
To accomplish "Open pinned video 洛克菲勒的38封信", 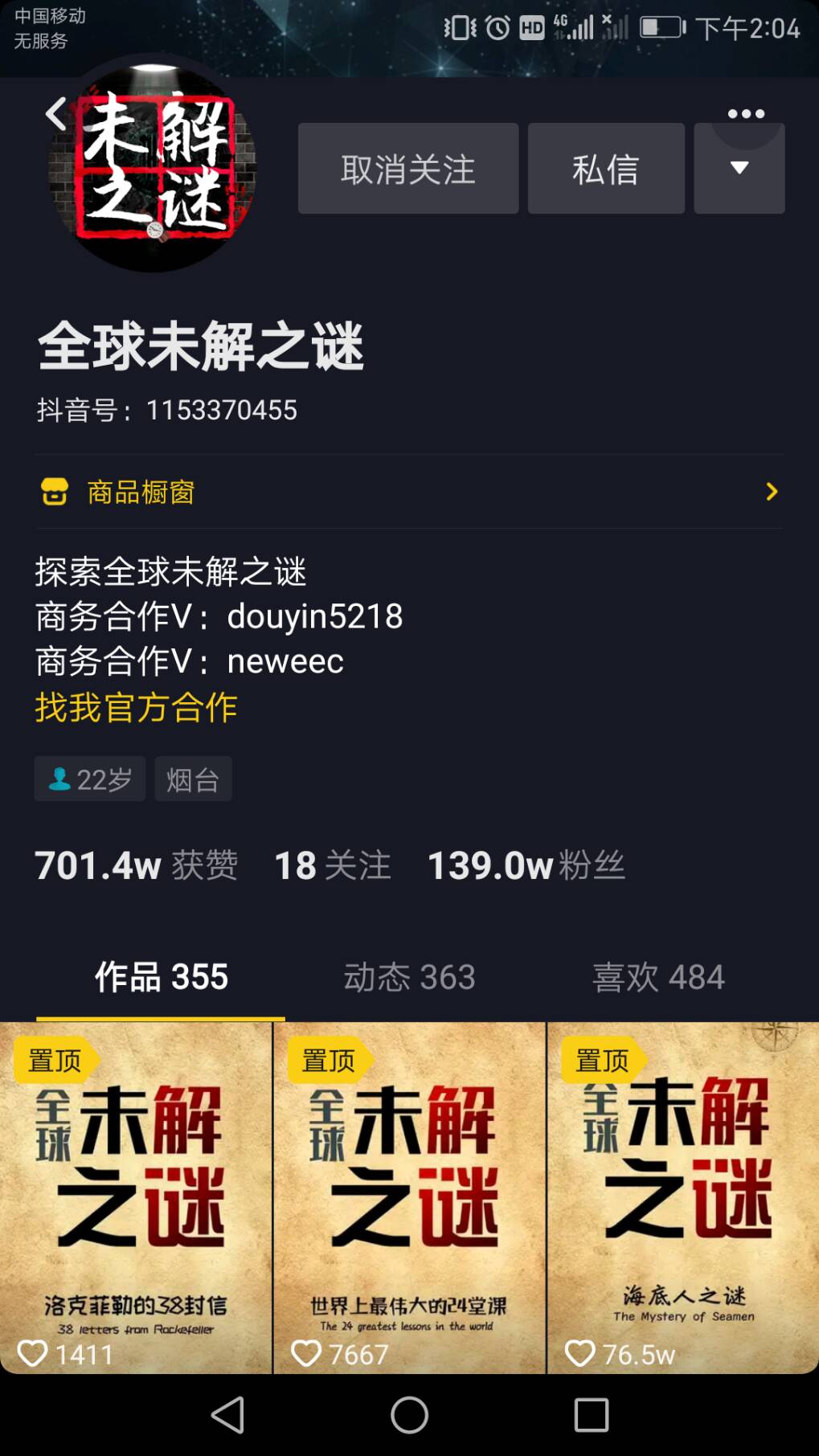I will 136,1197.
